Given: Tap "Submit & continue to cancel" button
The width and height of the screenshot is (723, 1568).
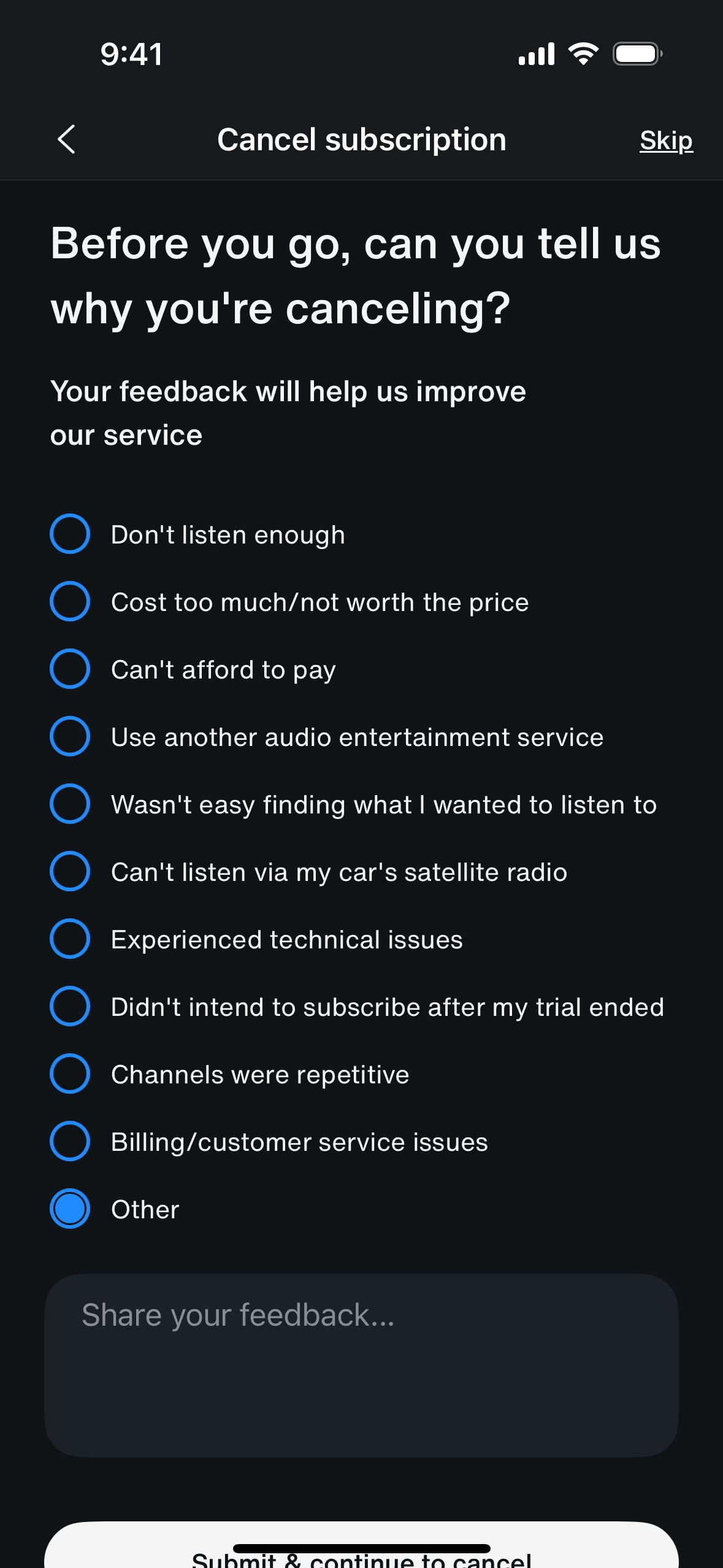Looking at the screenshot, I should (x=361, y=1546).
